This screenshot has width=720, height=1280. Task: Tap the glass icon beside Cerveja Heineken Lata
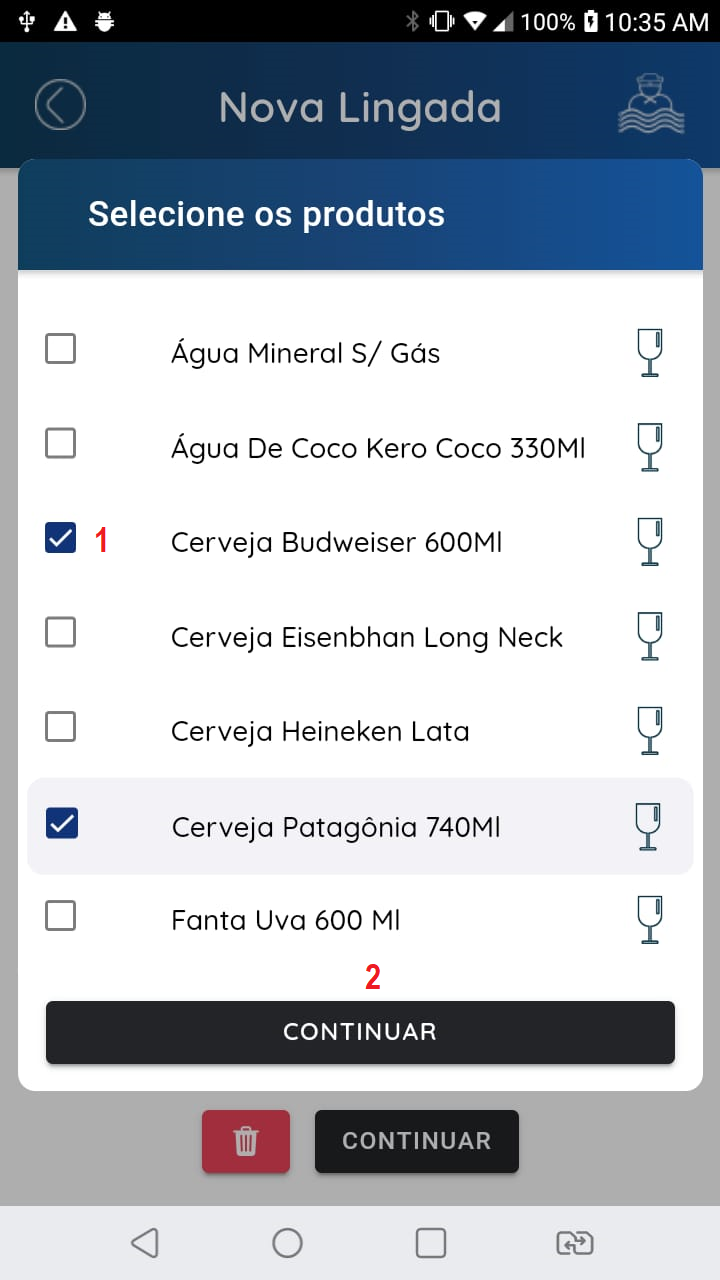click(650, 730)
